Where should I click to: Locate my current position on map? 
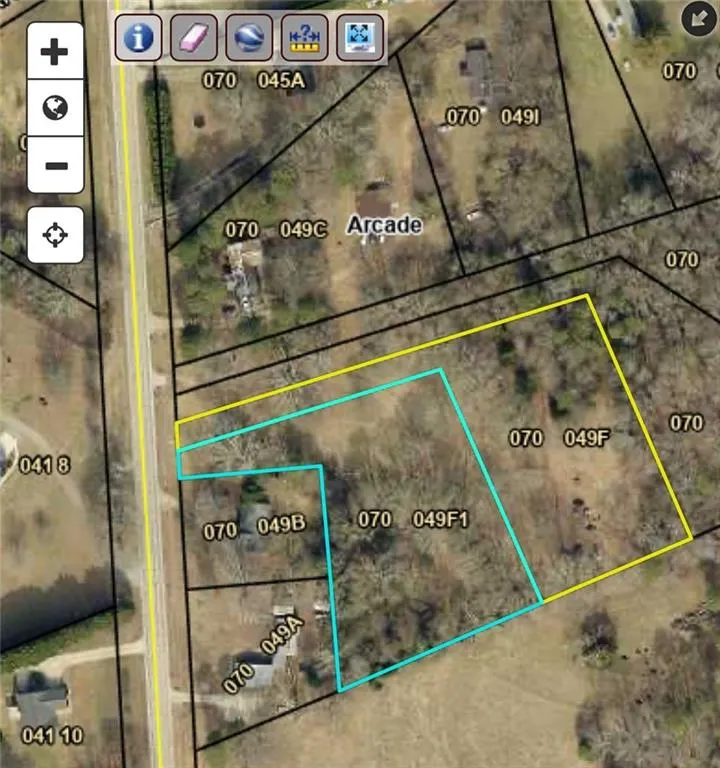pyautogui.click(x=55, y=236)
